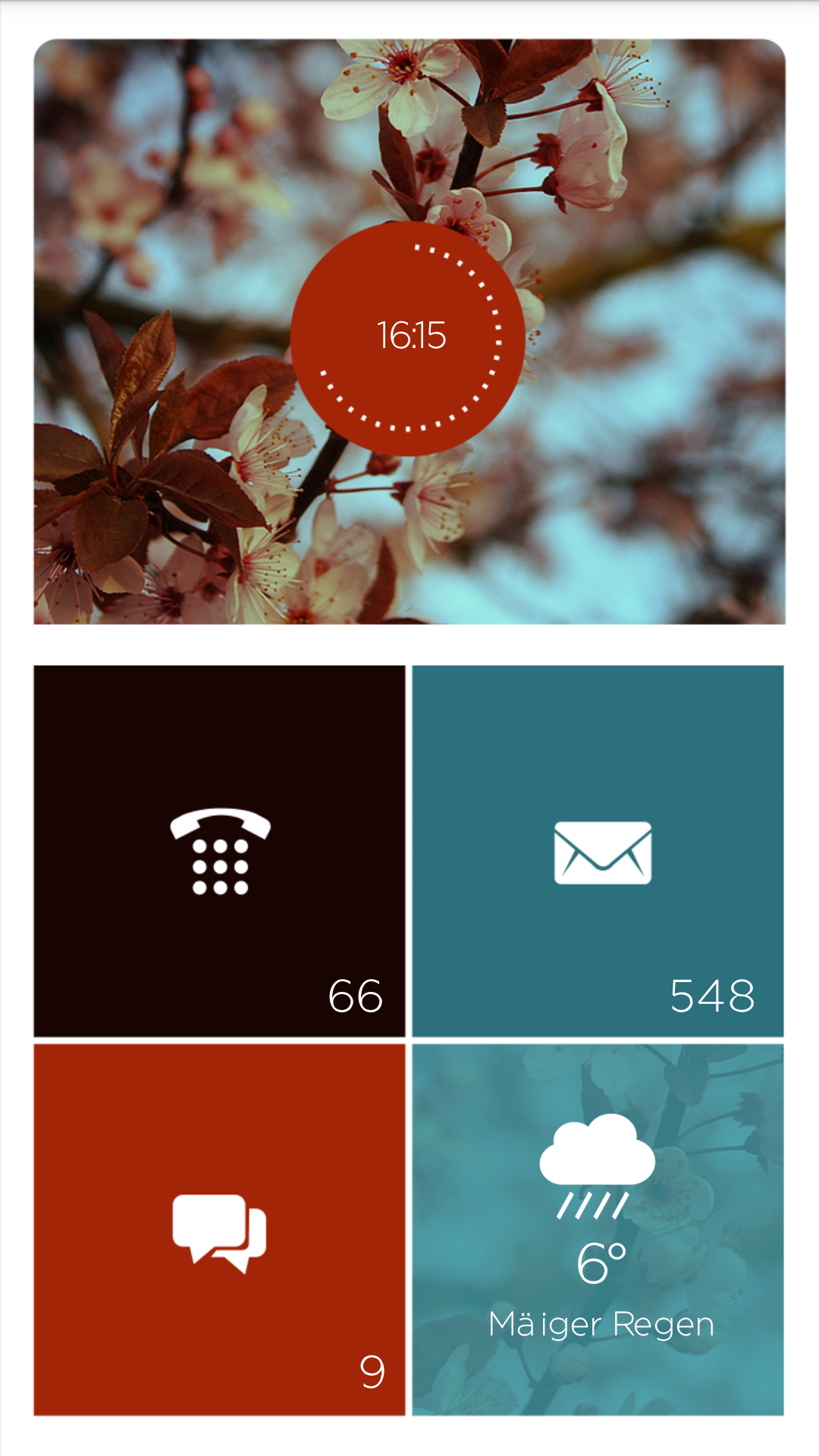Open the messages tile showing 9
Viewport: 819px width, 1456px height.
(x=219, y=1229)
